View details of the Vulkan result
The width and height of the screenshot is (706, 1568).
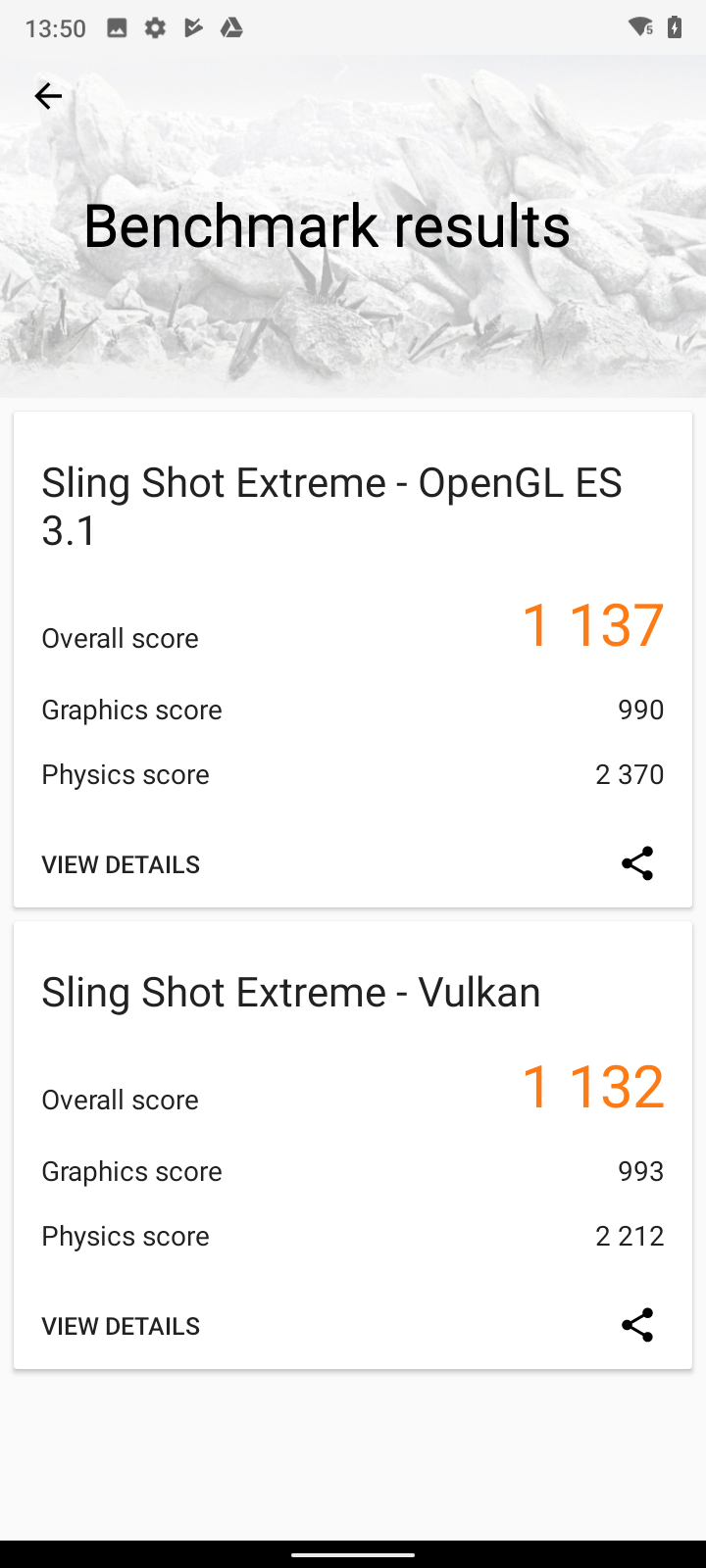[121, 1326]
